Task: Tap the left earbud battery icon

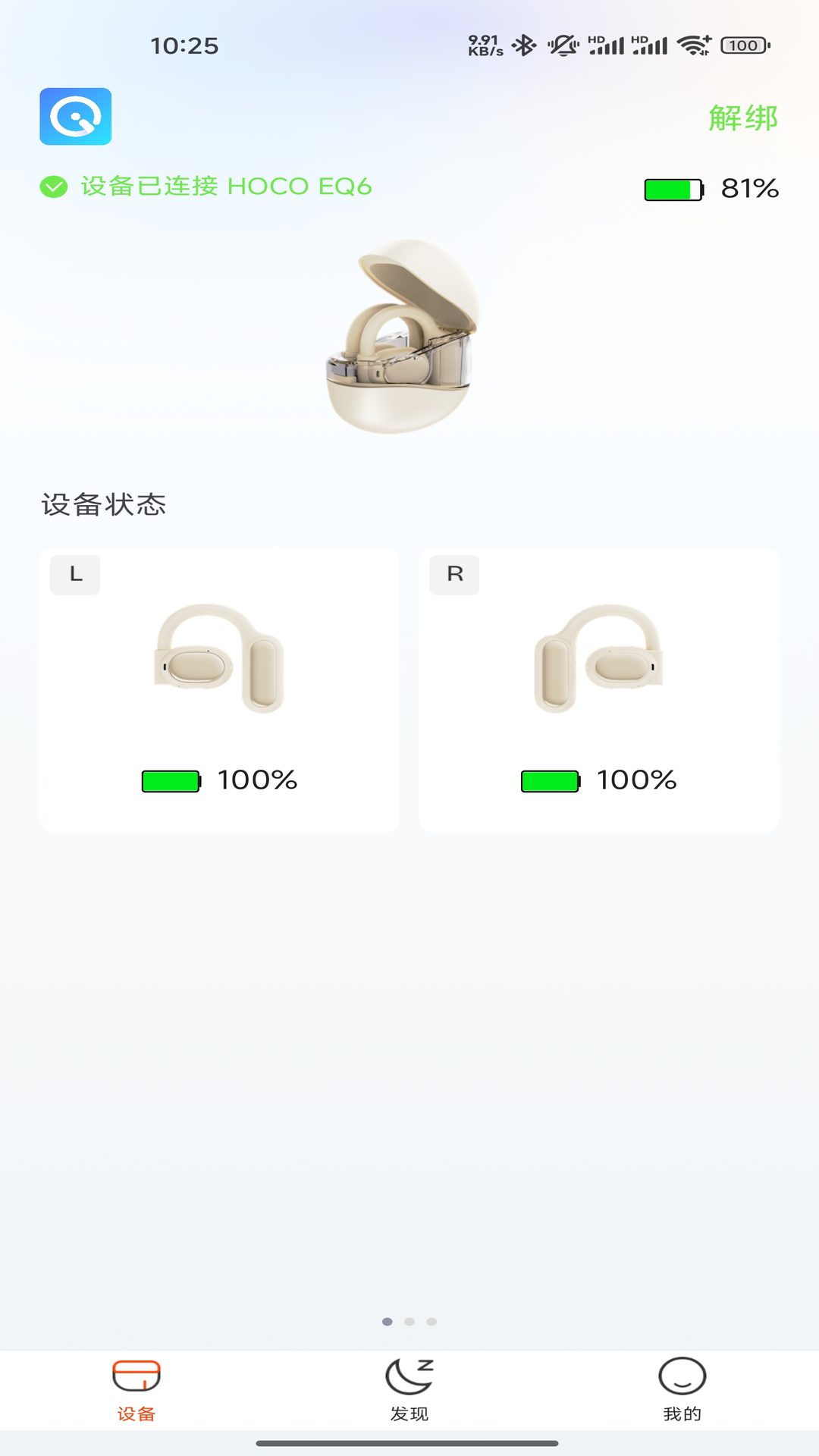Action: 171,780
